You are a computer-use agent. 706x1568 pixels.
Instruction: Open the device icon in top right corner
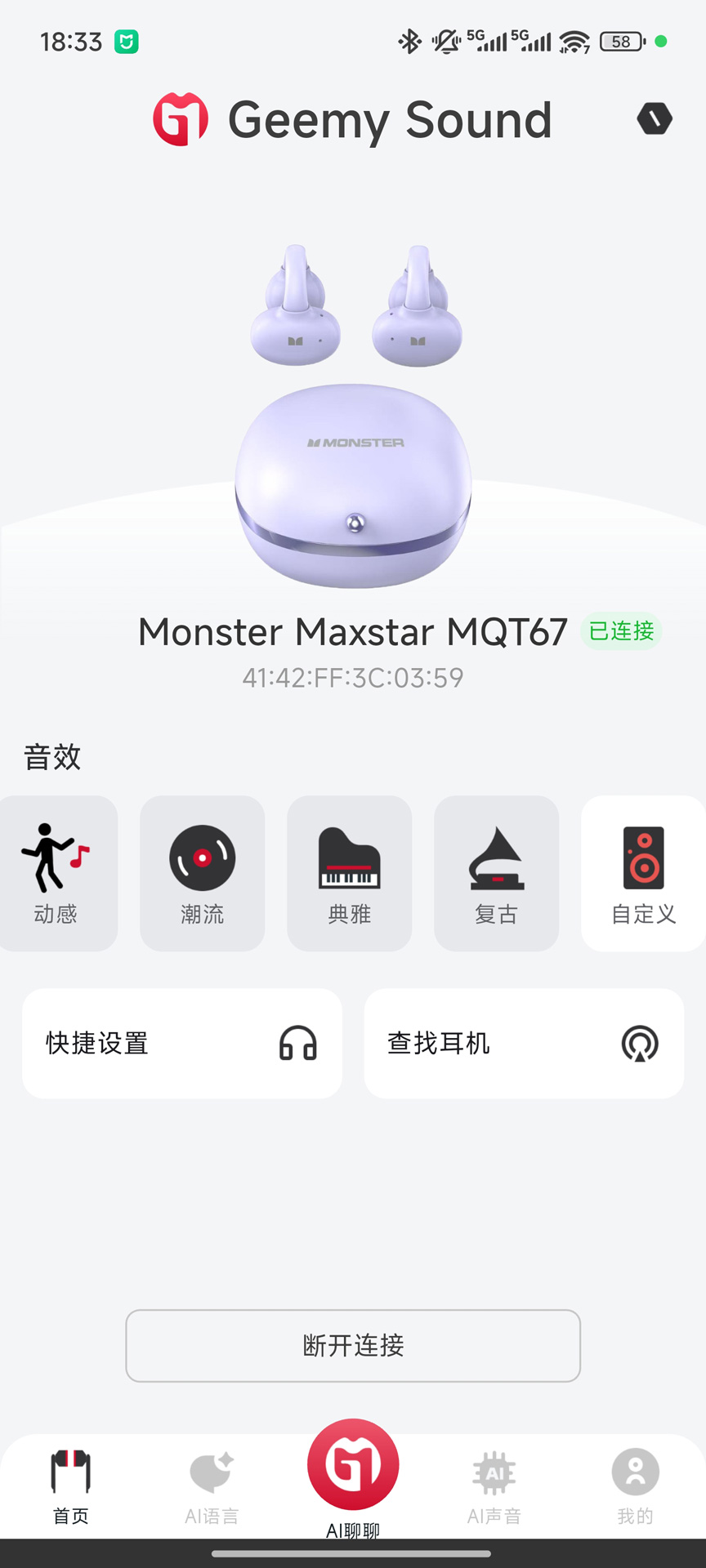tap(654, 118)
